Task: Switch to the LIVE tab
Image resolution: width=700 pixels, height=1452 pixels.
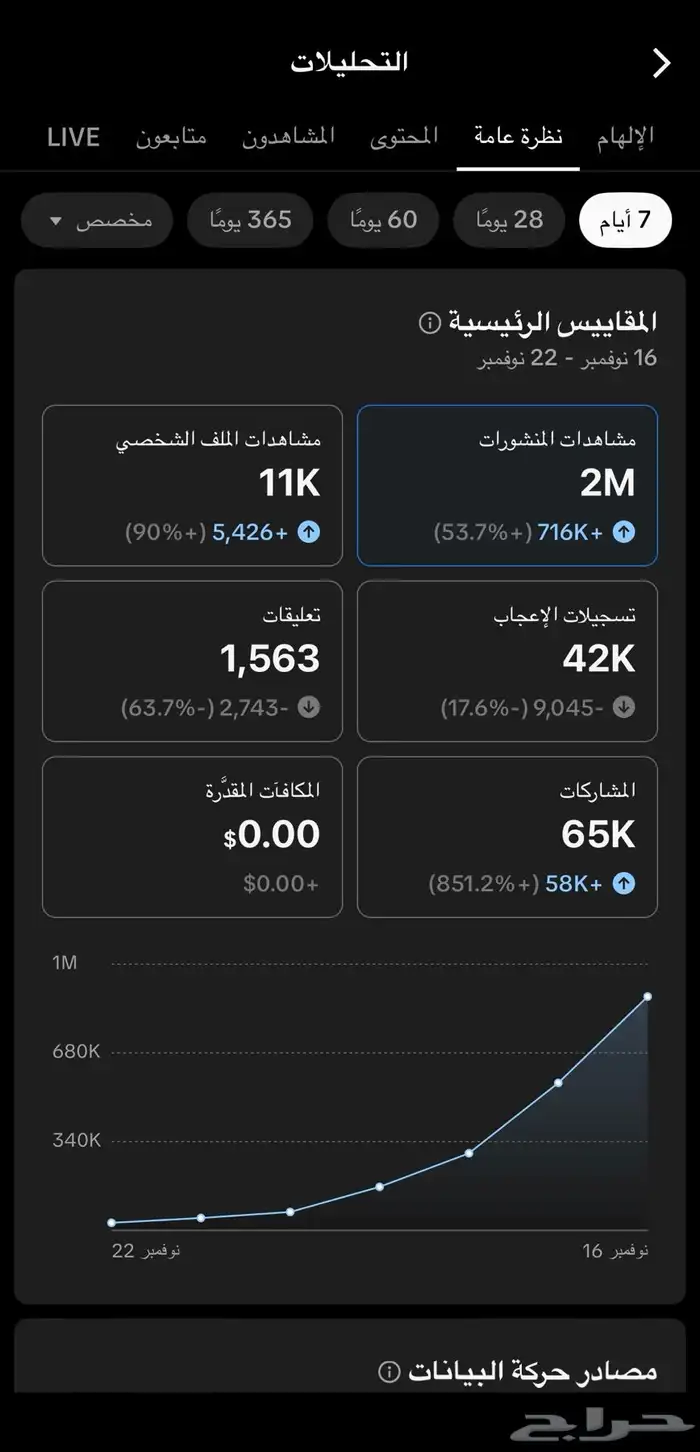Action: (73, 137)
